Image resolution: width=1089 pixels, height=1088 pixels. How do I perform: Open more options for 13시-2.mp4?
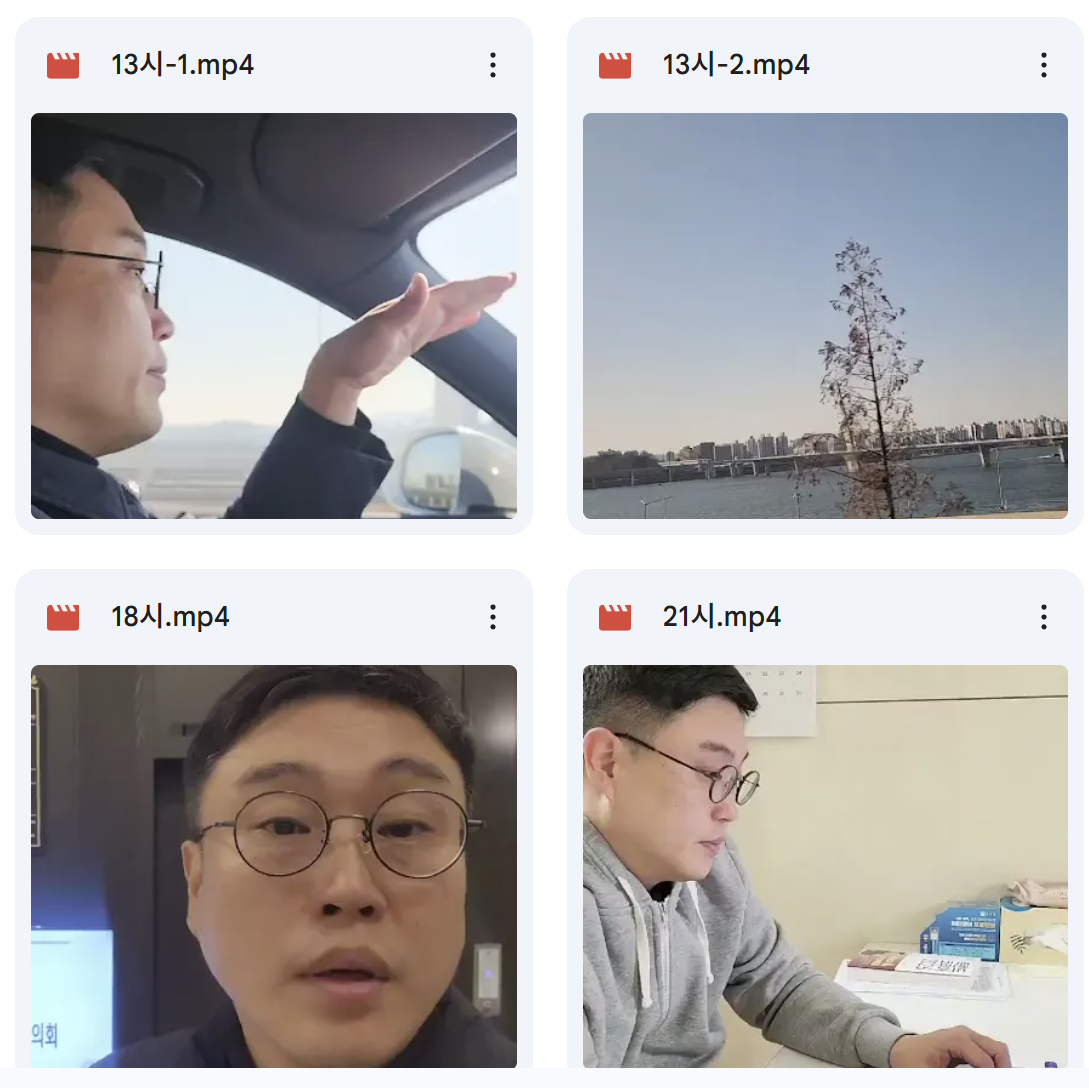1043,65
